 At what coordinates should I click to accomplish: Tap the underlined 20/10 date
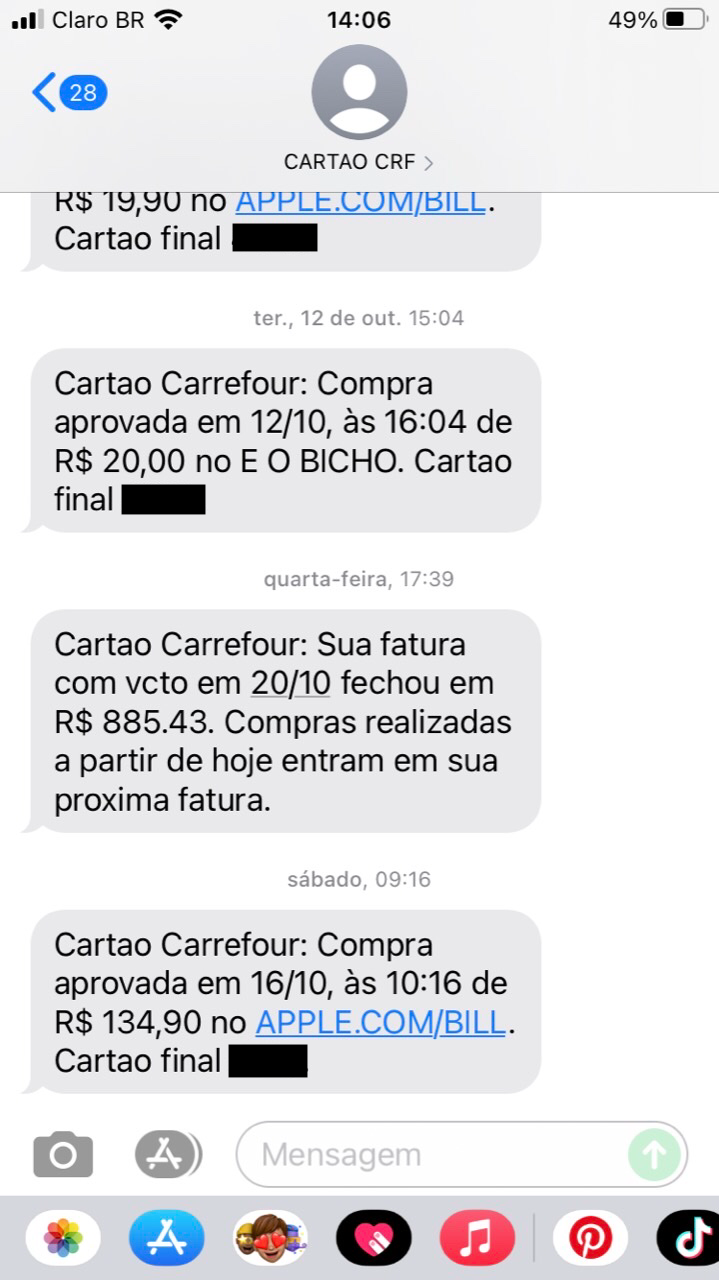coord(296,684)
